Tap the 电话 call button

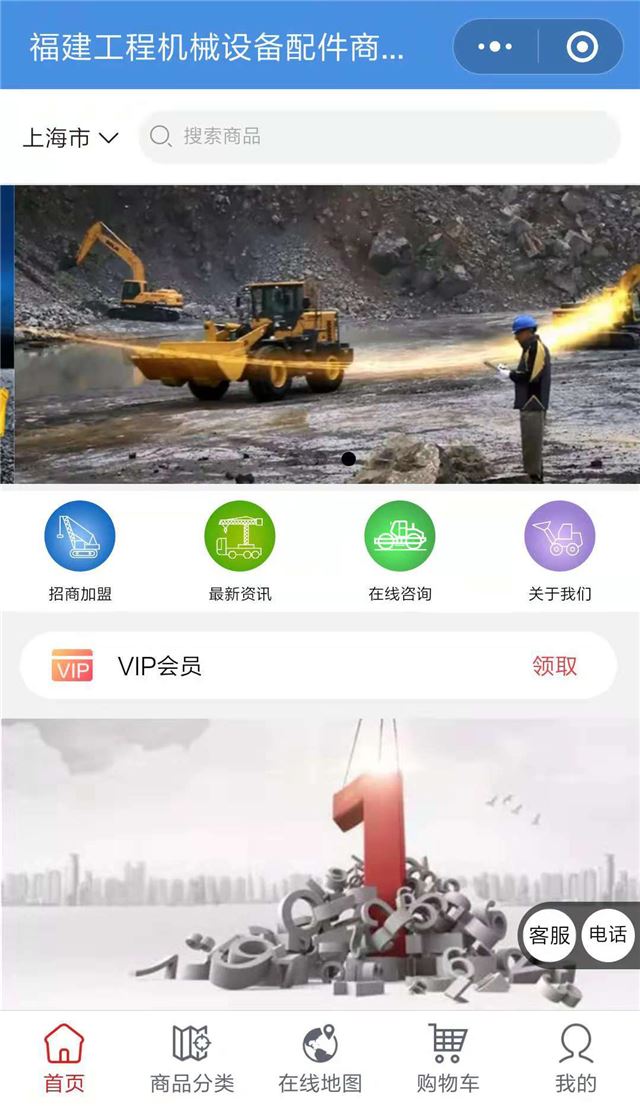[608, 936]
